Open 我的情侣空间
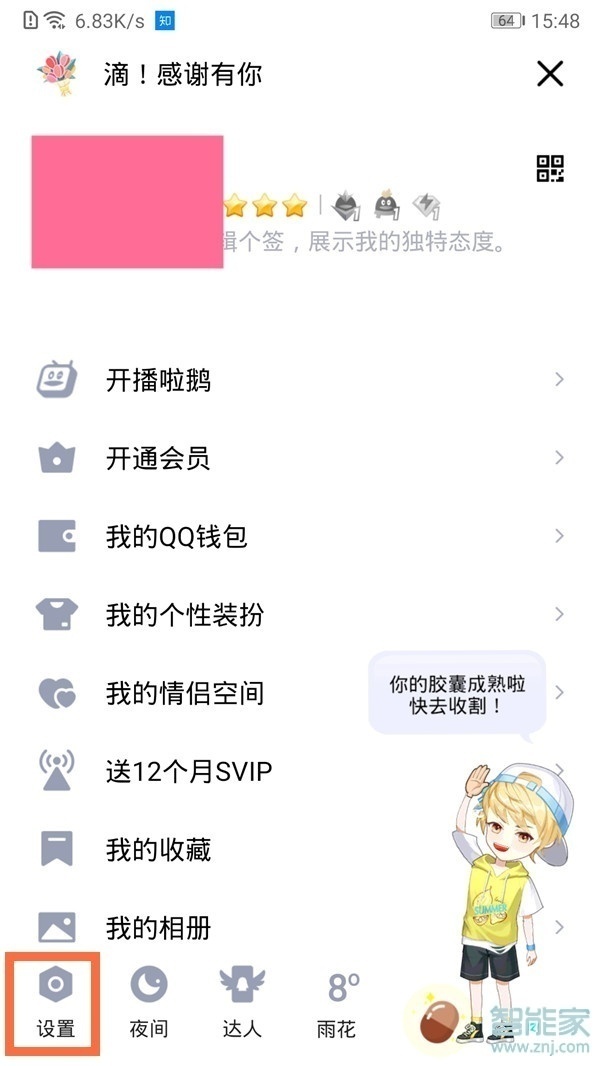The width and height of the screenshot is (600, 1066). (184, 693)
